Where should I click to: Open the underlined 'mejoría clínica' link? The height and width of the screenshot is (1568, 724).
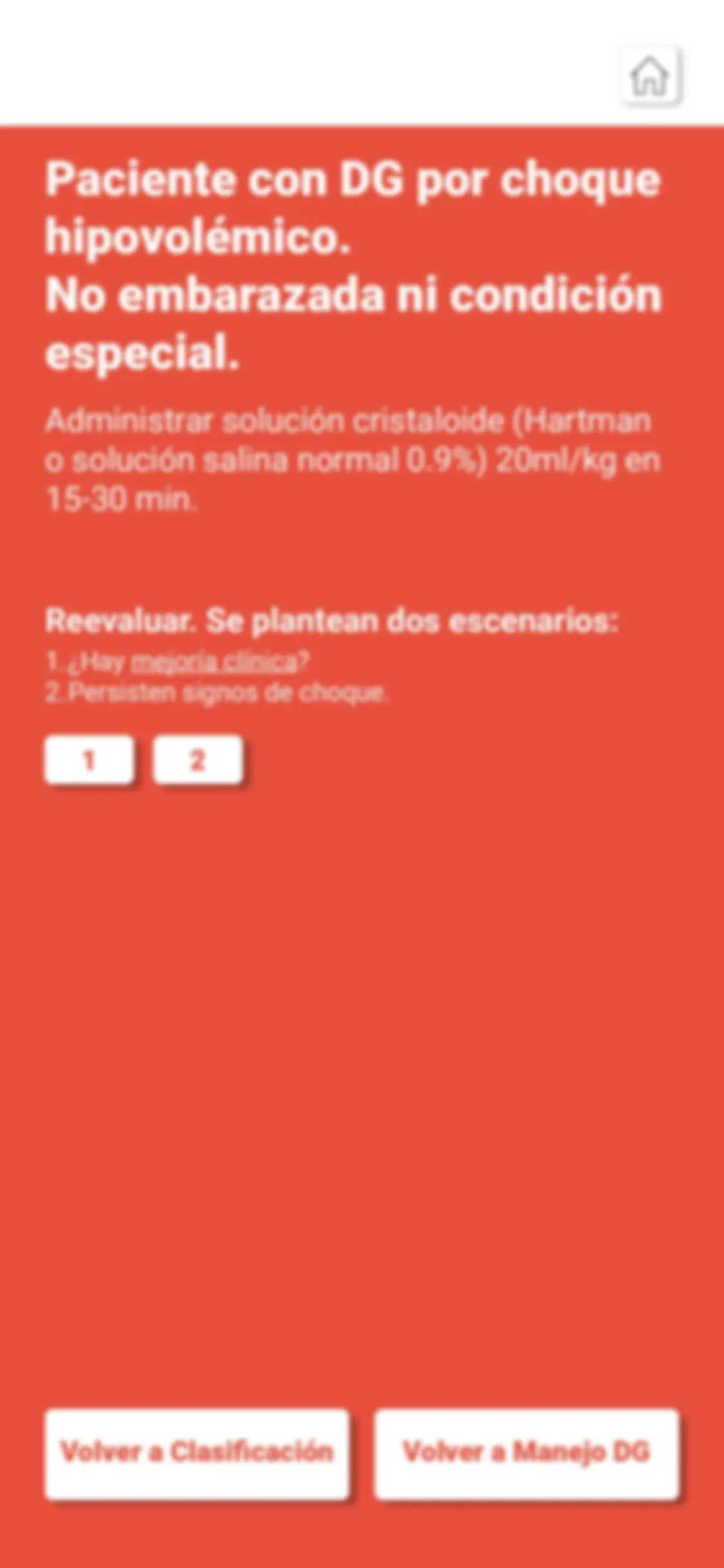[x=214, y=662]
